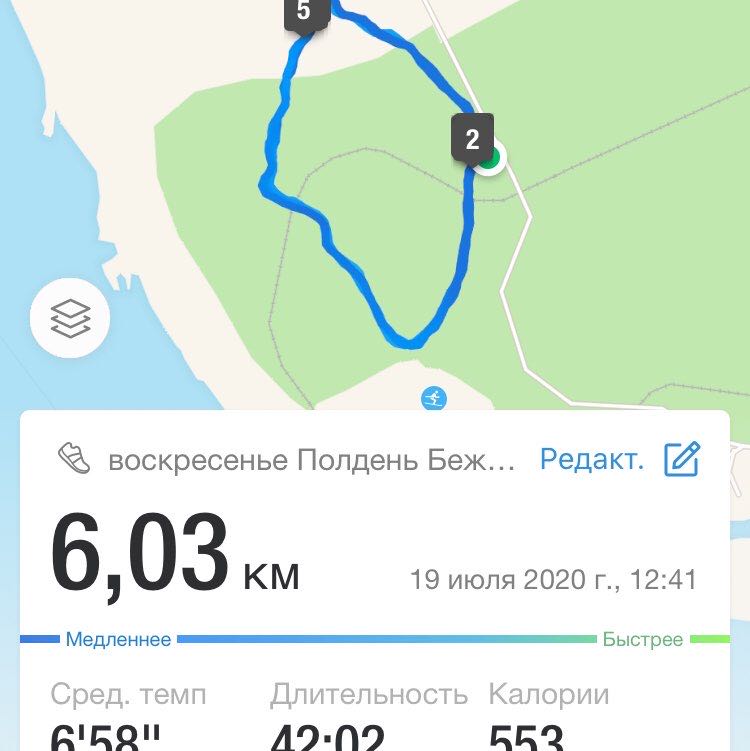This screenshot has width=750, height=751.
Task: Select the Калории value 553
Action: 525,738
